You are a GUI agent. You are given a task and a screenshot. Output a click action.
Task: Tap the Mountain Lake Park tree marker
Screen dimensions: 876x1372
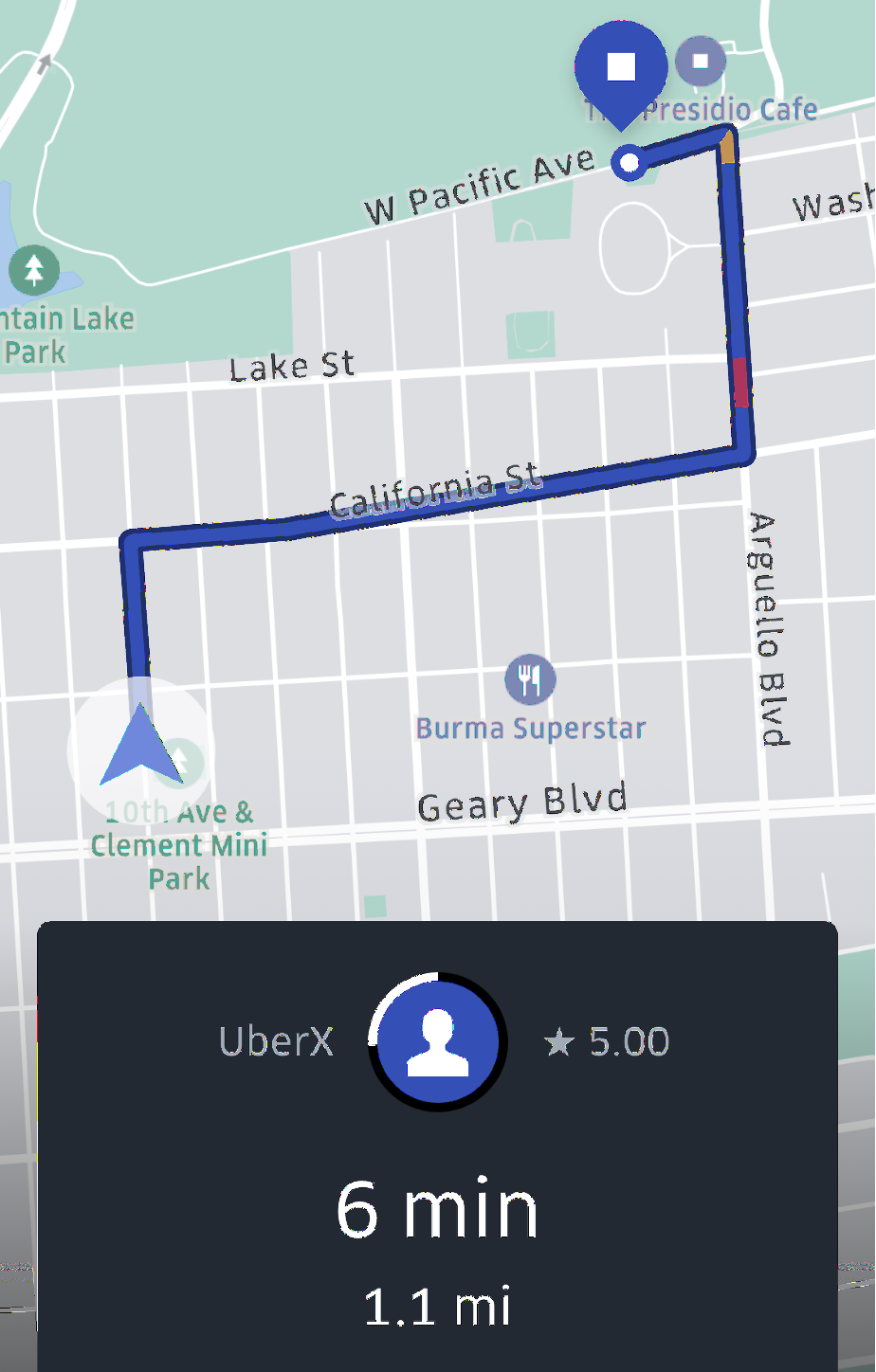(x=34, y=270)
